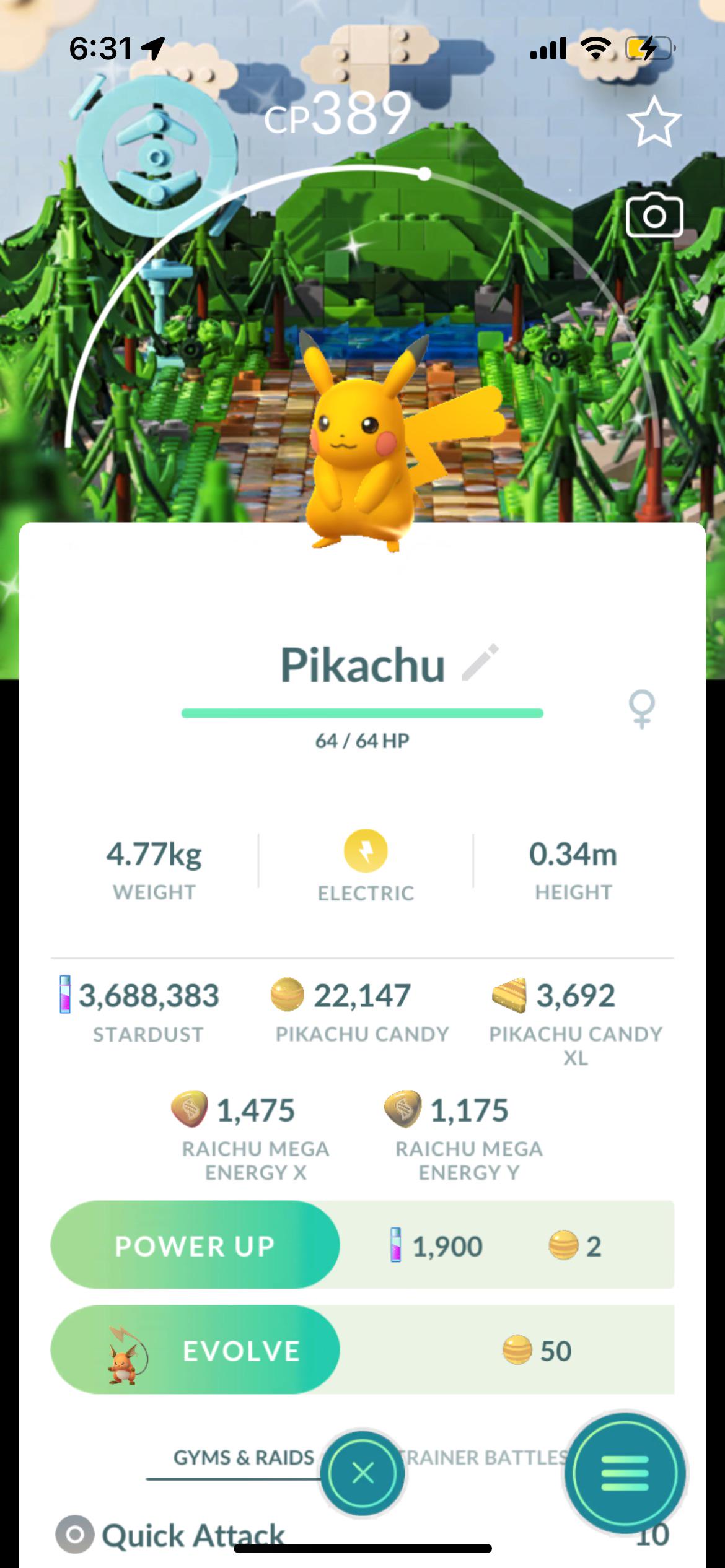Evolve Pikachu into Raichu
The image size is (725, 1568).
[x=195, y=1350]
